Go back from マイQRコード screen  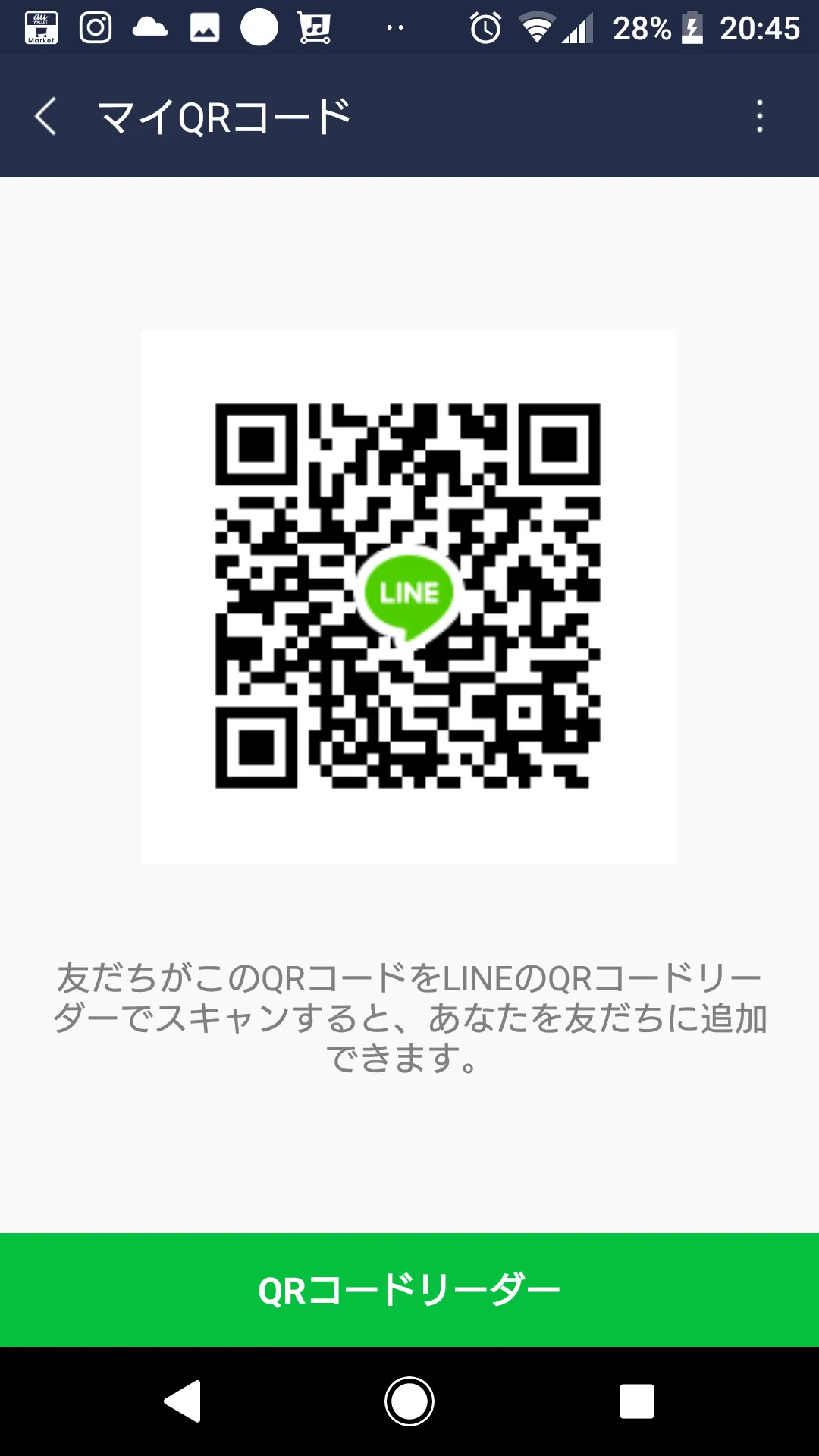(45, 117)
